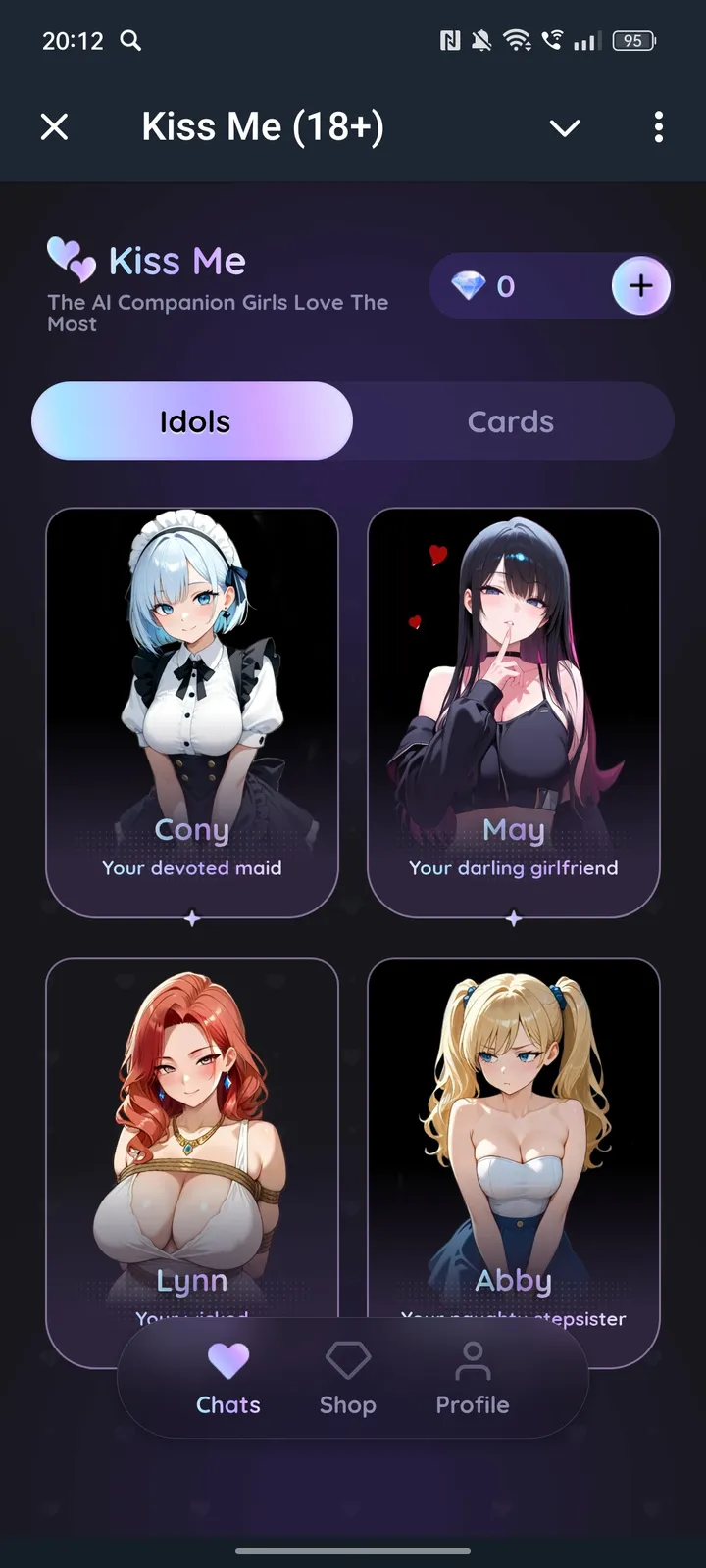706x1568 pixels.
Task: Tap the plus button to buy gems
Action: (640, 285)
